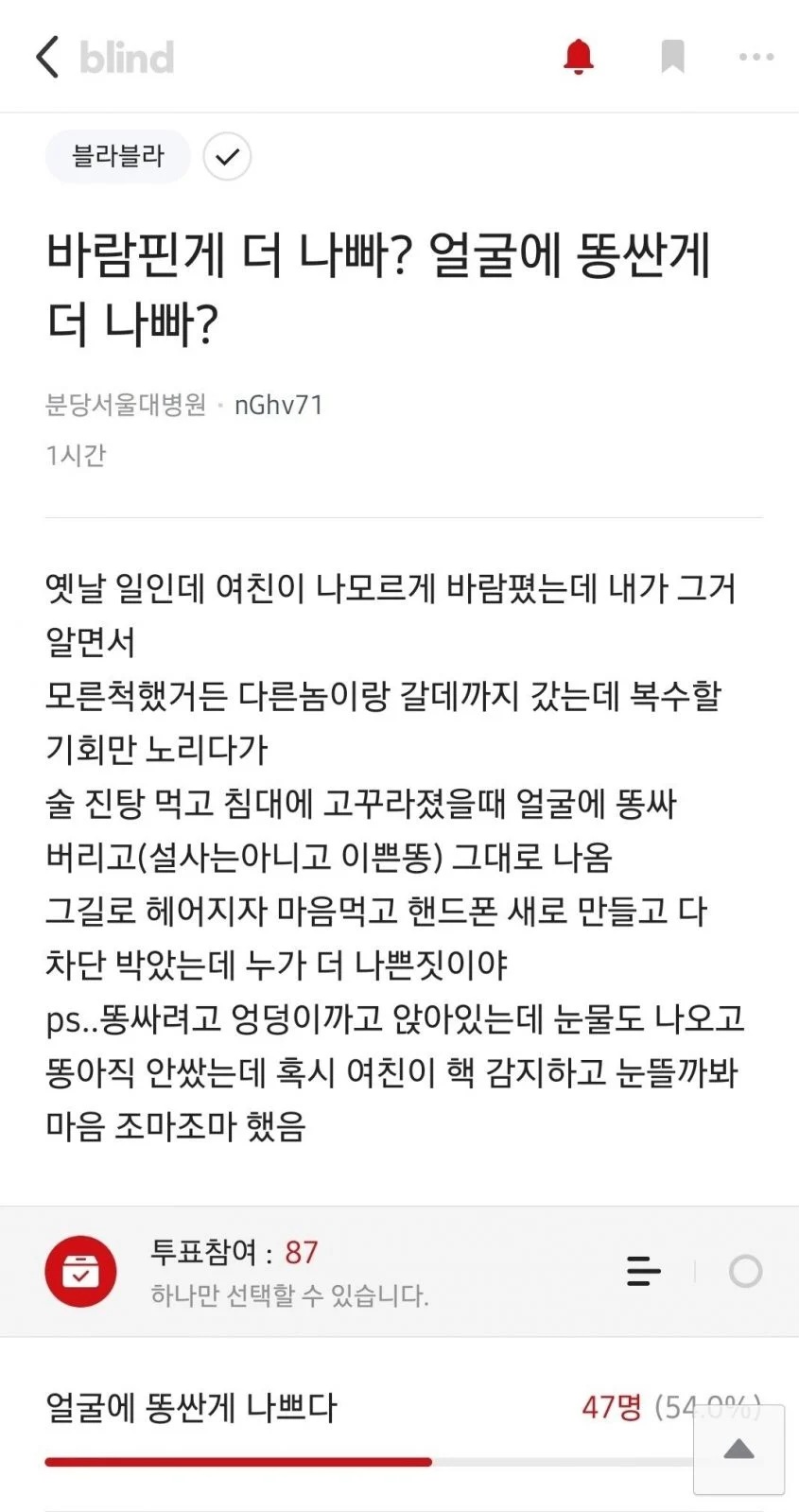
Task: Jump to top with the up arrow button
Action: tap(738, 1450)
